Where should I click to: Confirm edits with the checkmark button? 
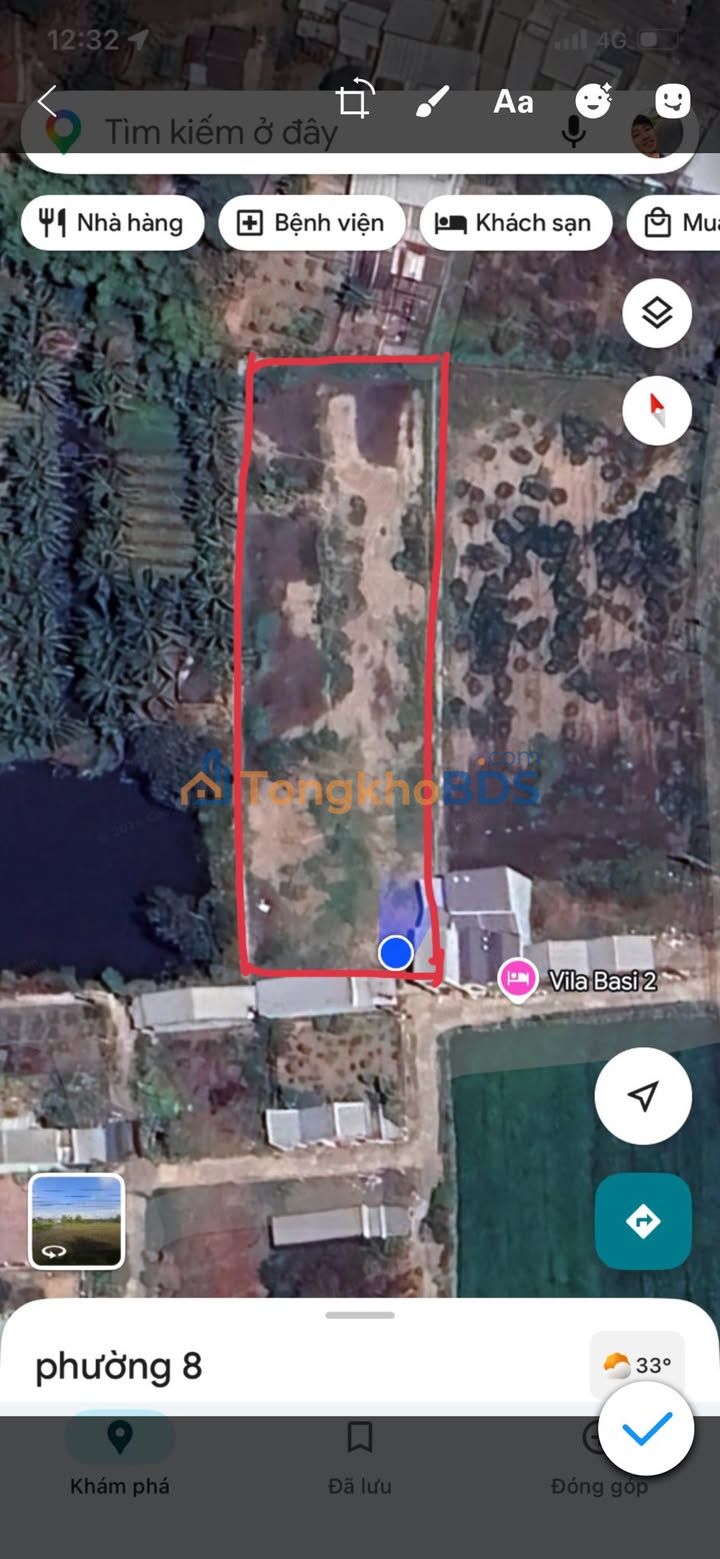pos(646,1429)
